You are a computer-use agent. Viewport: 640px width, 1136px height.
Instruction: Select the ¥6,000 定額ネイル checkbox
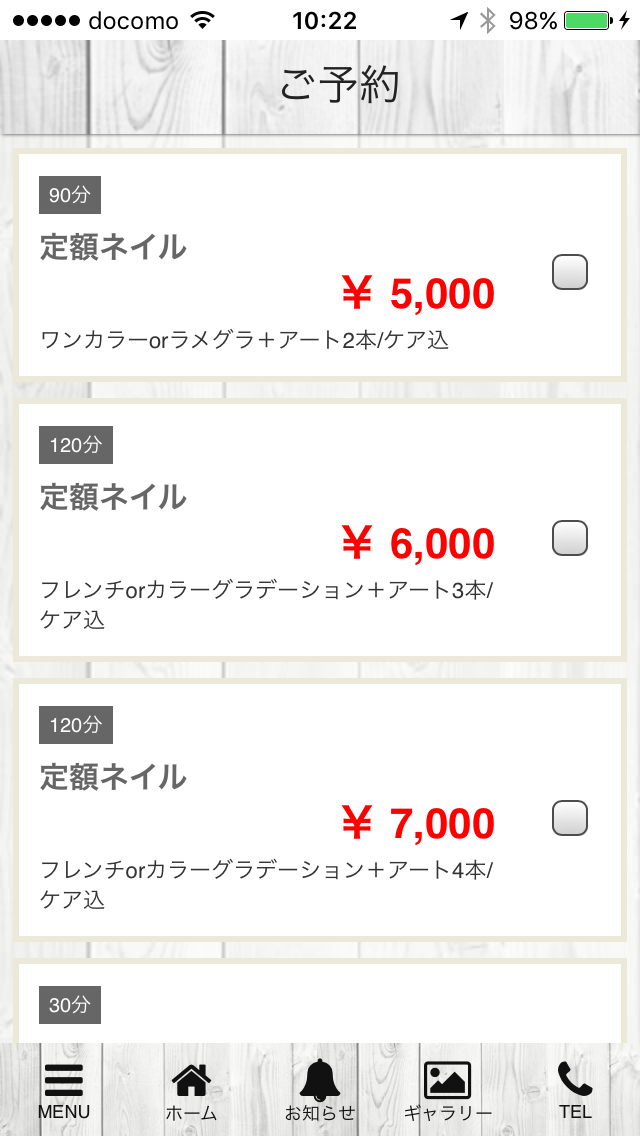570,538
